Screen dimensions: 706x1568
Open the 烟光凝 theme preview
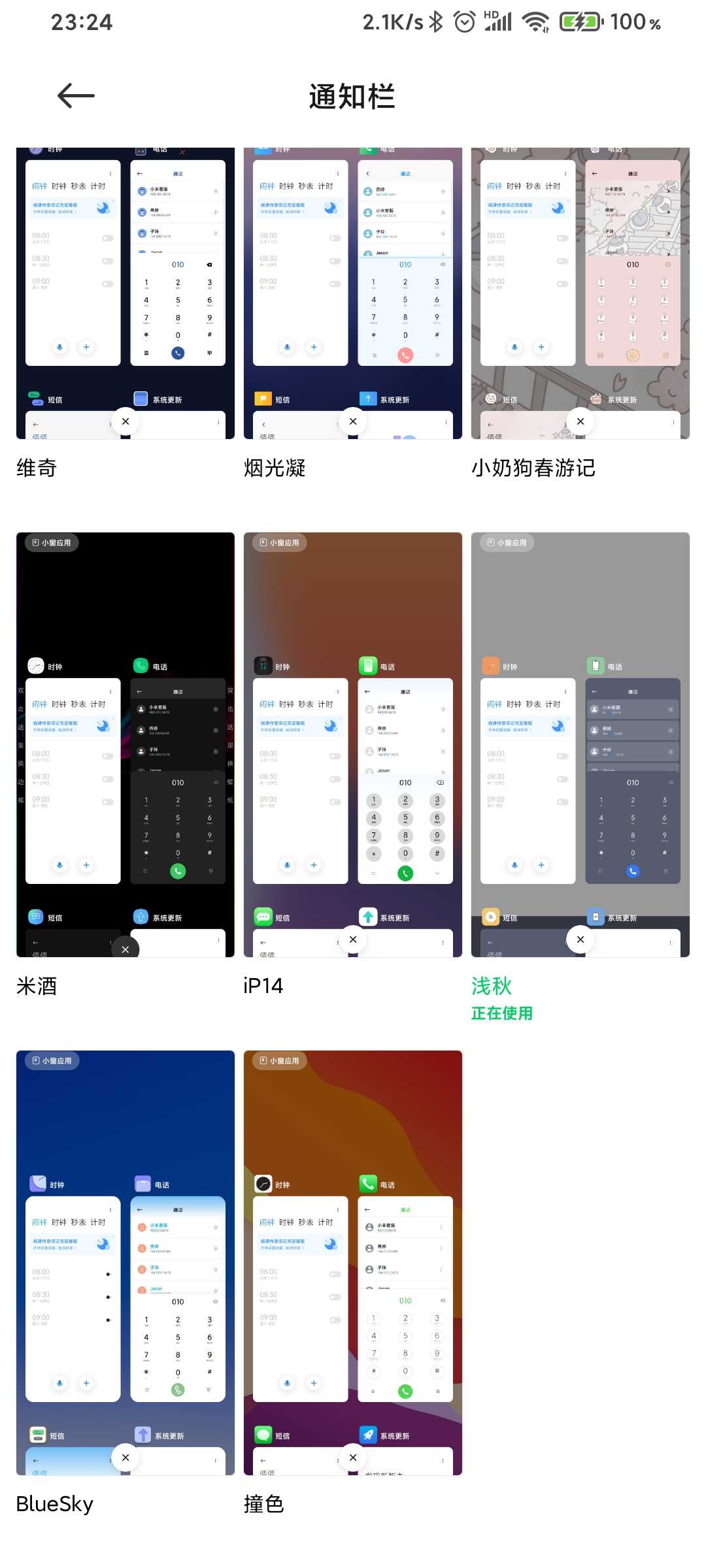[x=353, y=293]
